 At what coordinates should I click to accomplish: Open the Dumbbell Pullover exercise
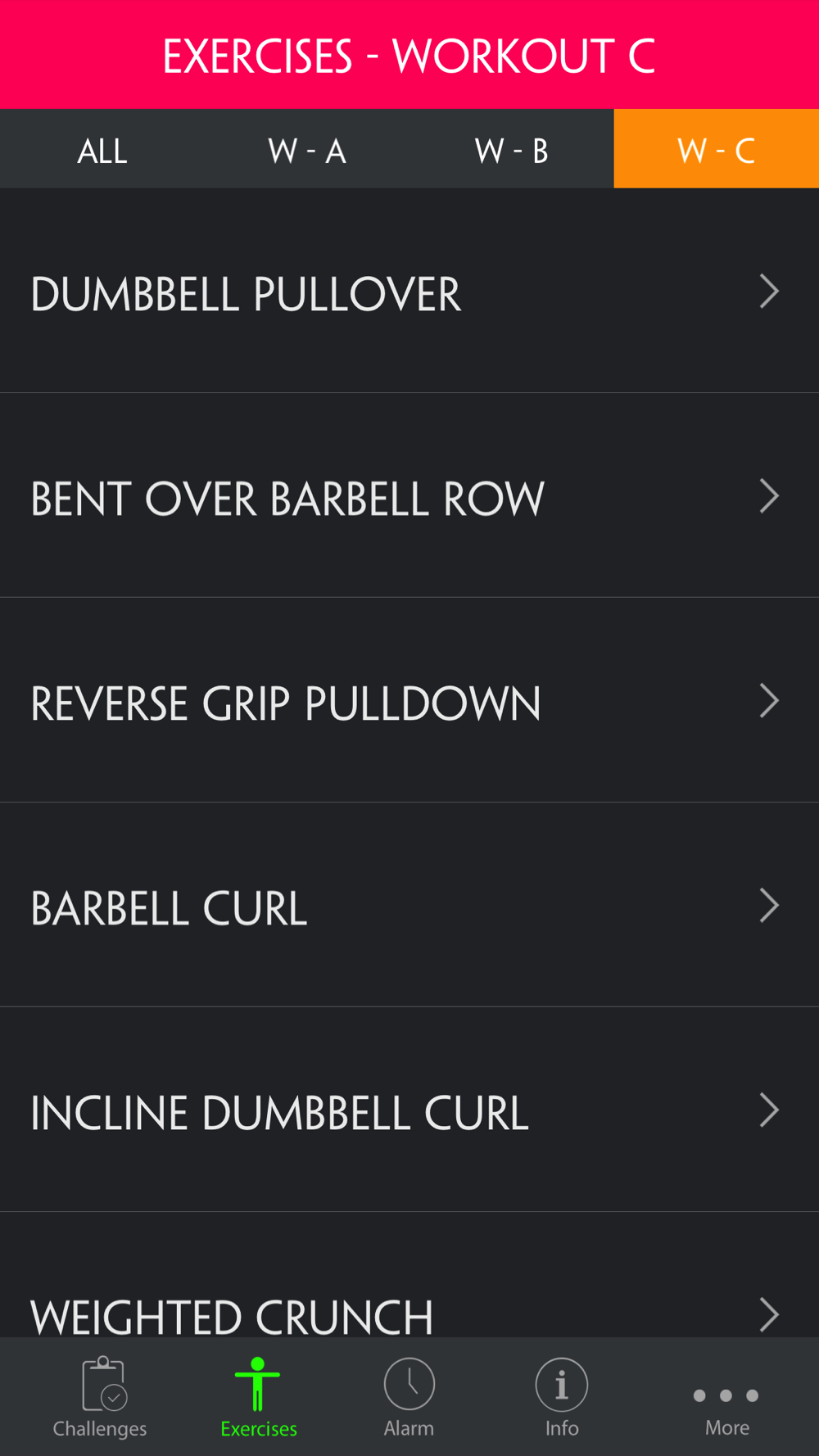[409, 291]
